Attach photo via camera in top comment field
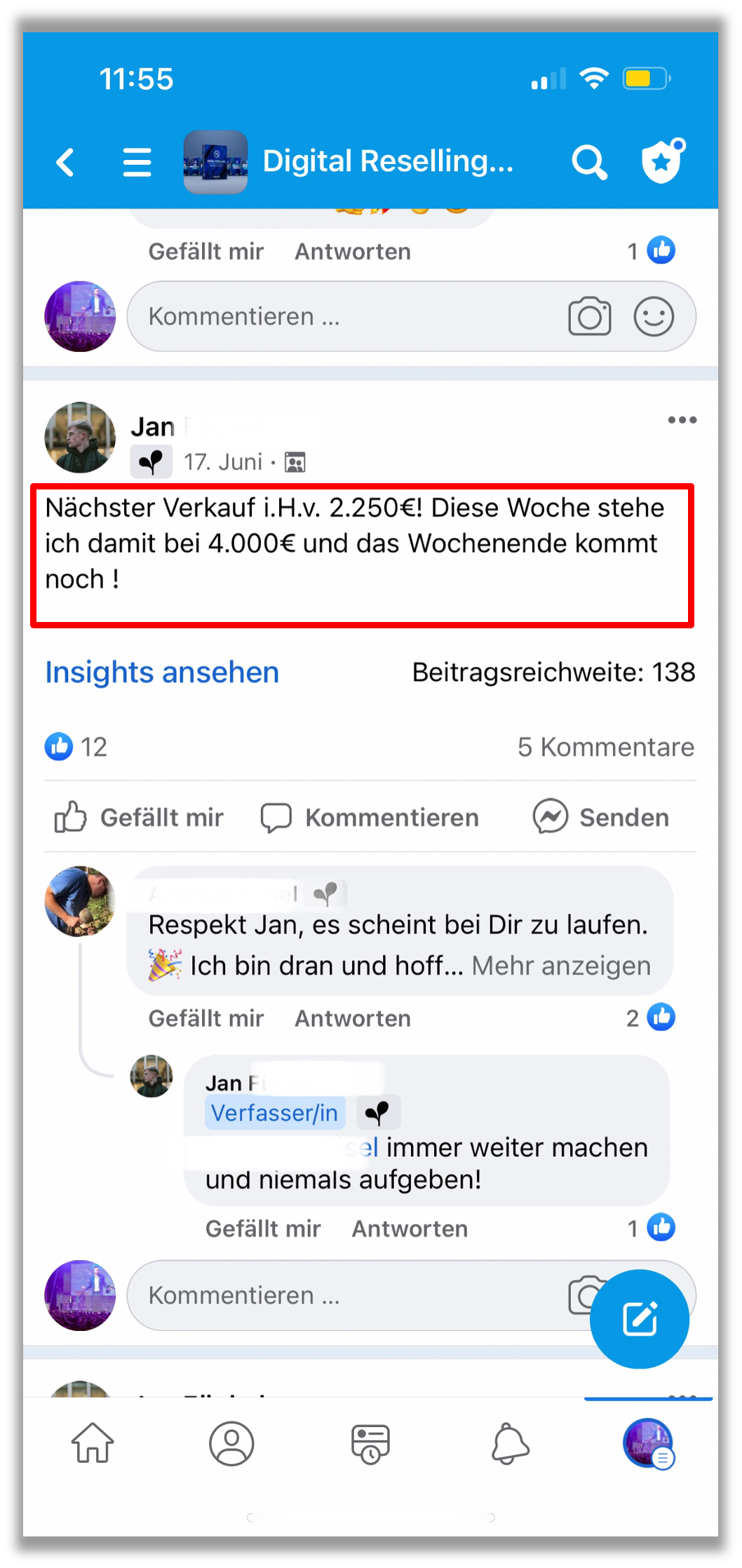 point(589,317)
